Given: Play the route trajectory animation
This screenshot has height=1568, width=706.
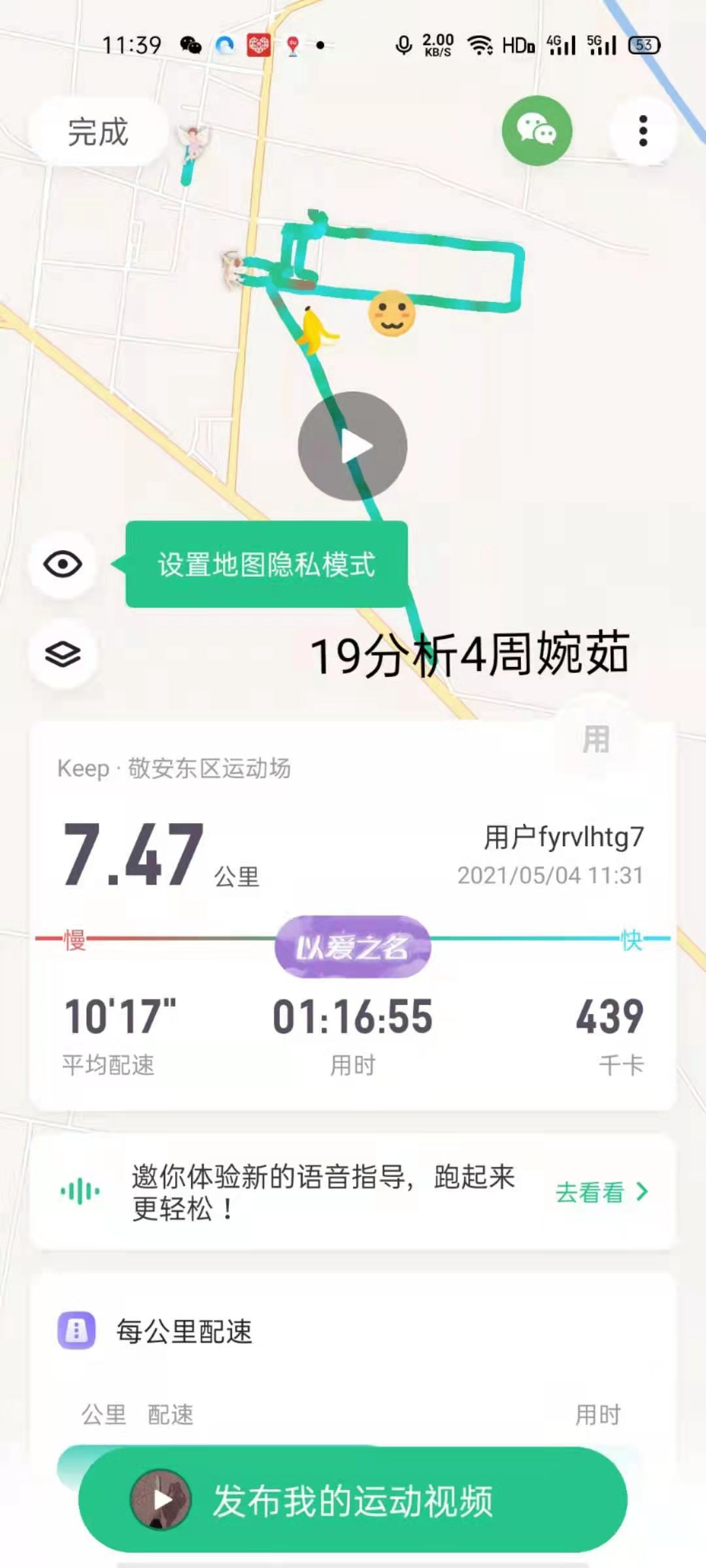Looking at the screenshot, I should click(x=353, y=447).
